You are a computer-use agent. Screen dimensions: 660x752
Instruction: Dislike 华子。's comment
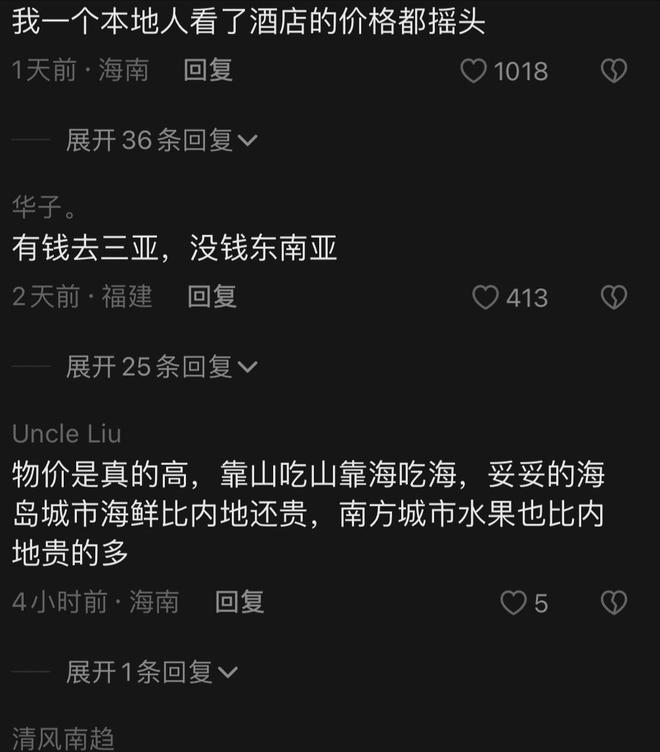point(613,297)
